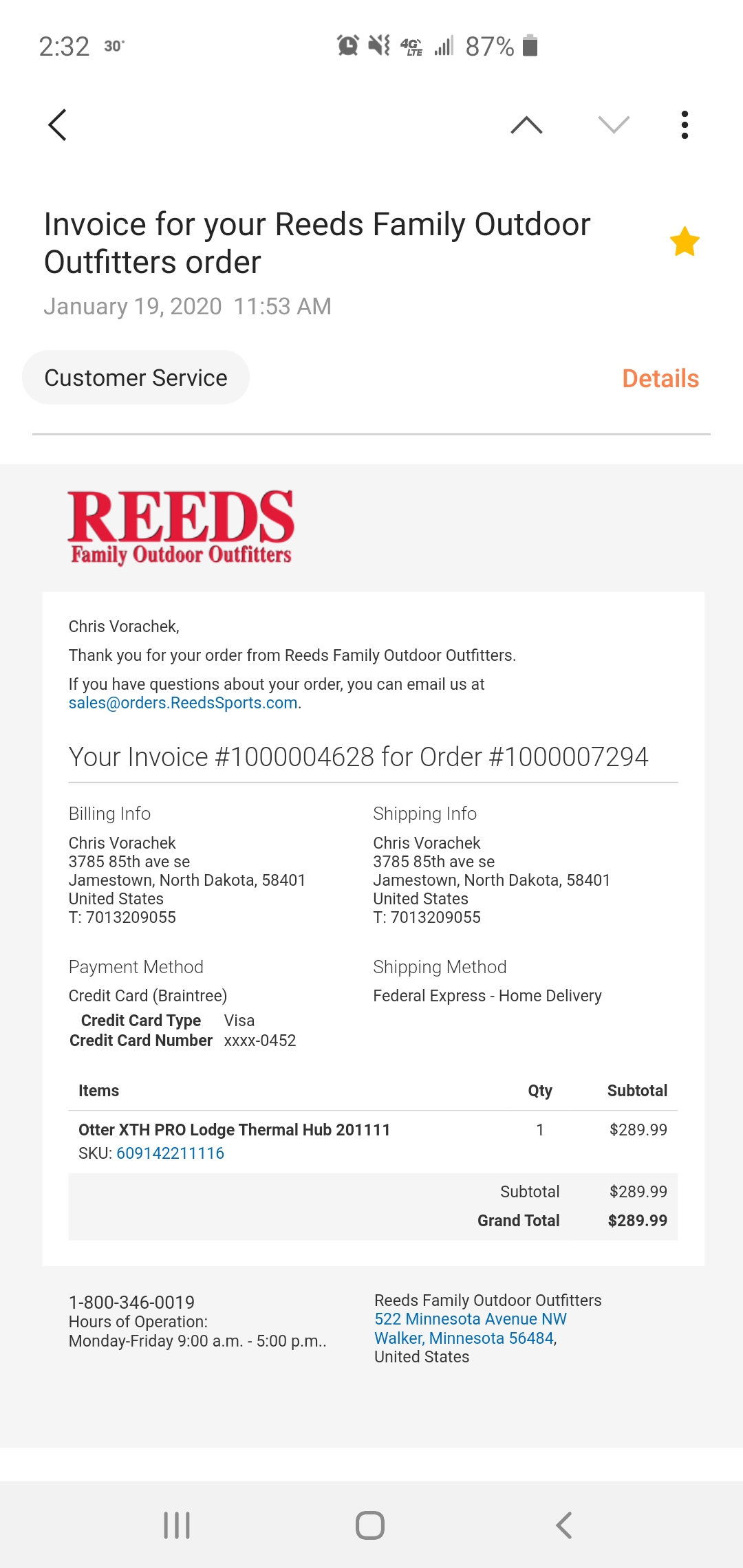Show email Details
Image resolution: width=743 pixels, height=1568 pixels.
coord(660,378)
